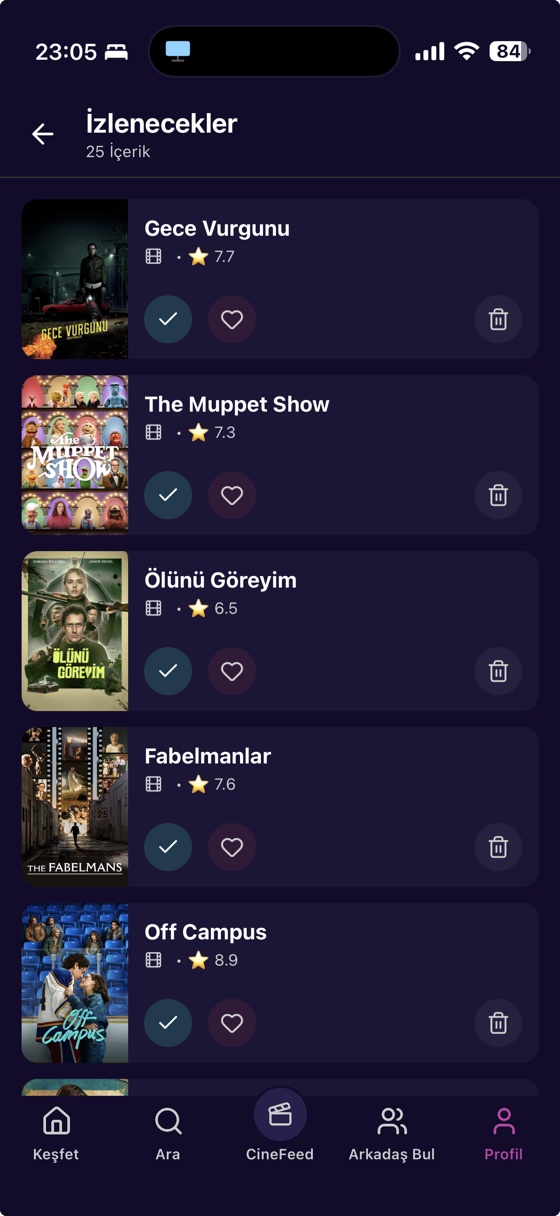Mark The Muppet Show as watched
This screenshot has width=560, height=1216.
[168, 495]
